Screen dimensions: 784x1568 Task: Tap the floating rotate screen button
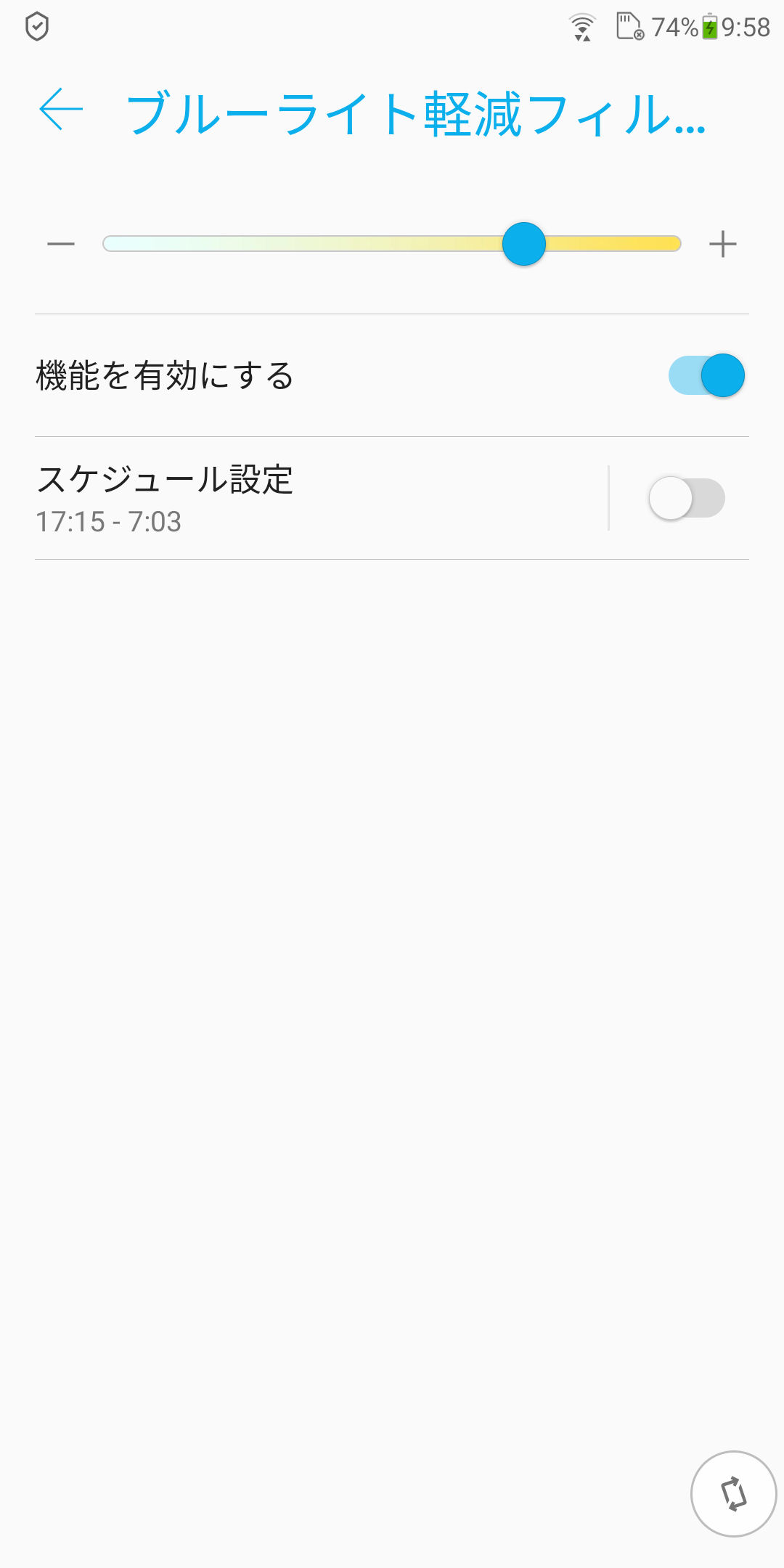(x=733, y=1494)
